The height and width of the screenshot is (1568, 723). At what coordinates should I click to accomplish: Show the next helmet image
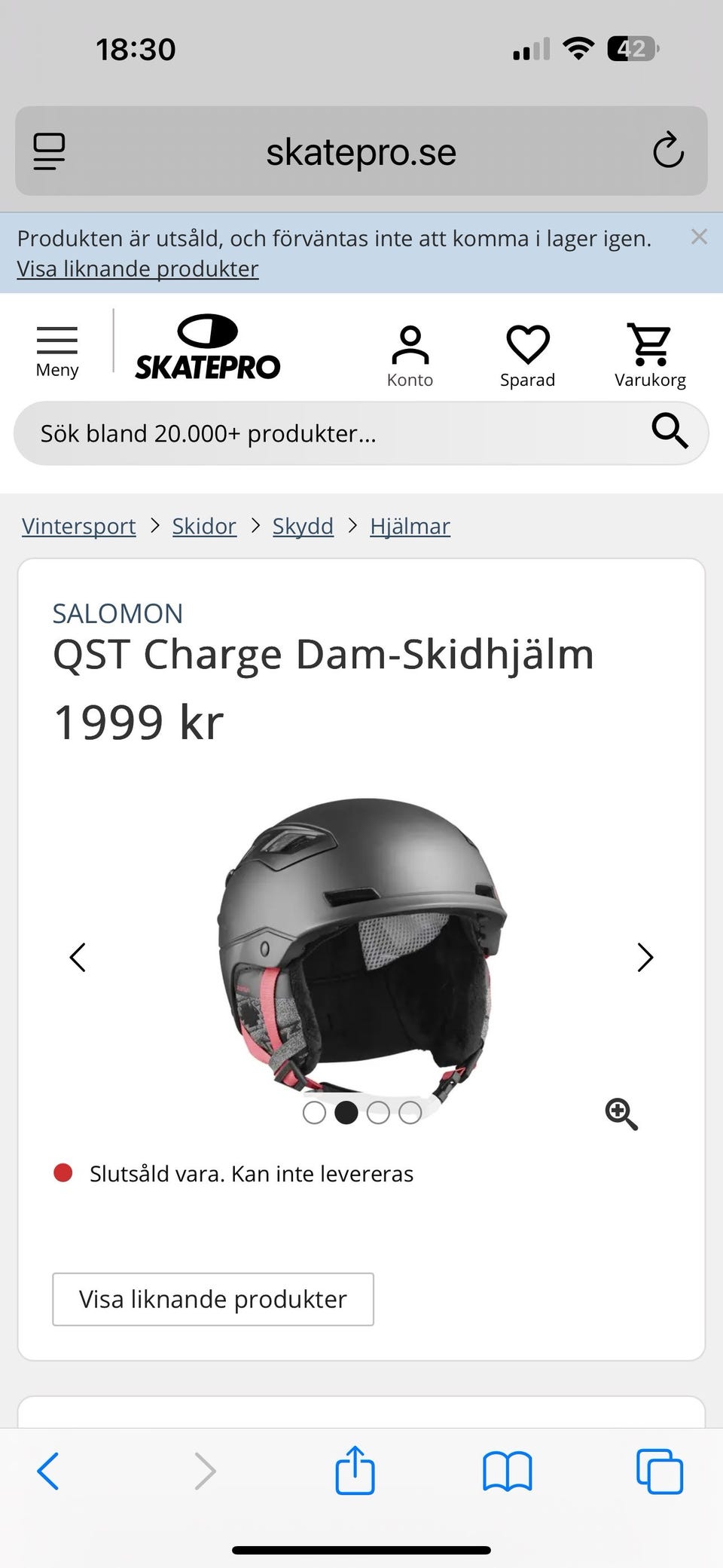645,958
